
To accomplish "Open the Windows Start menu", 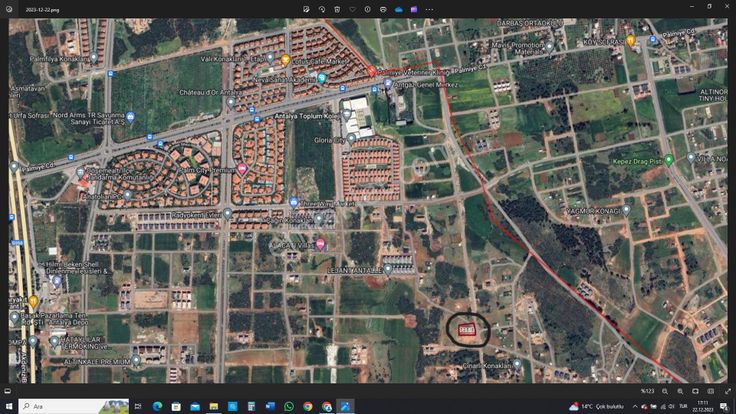I will pos(8,406).
